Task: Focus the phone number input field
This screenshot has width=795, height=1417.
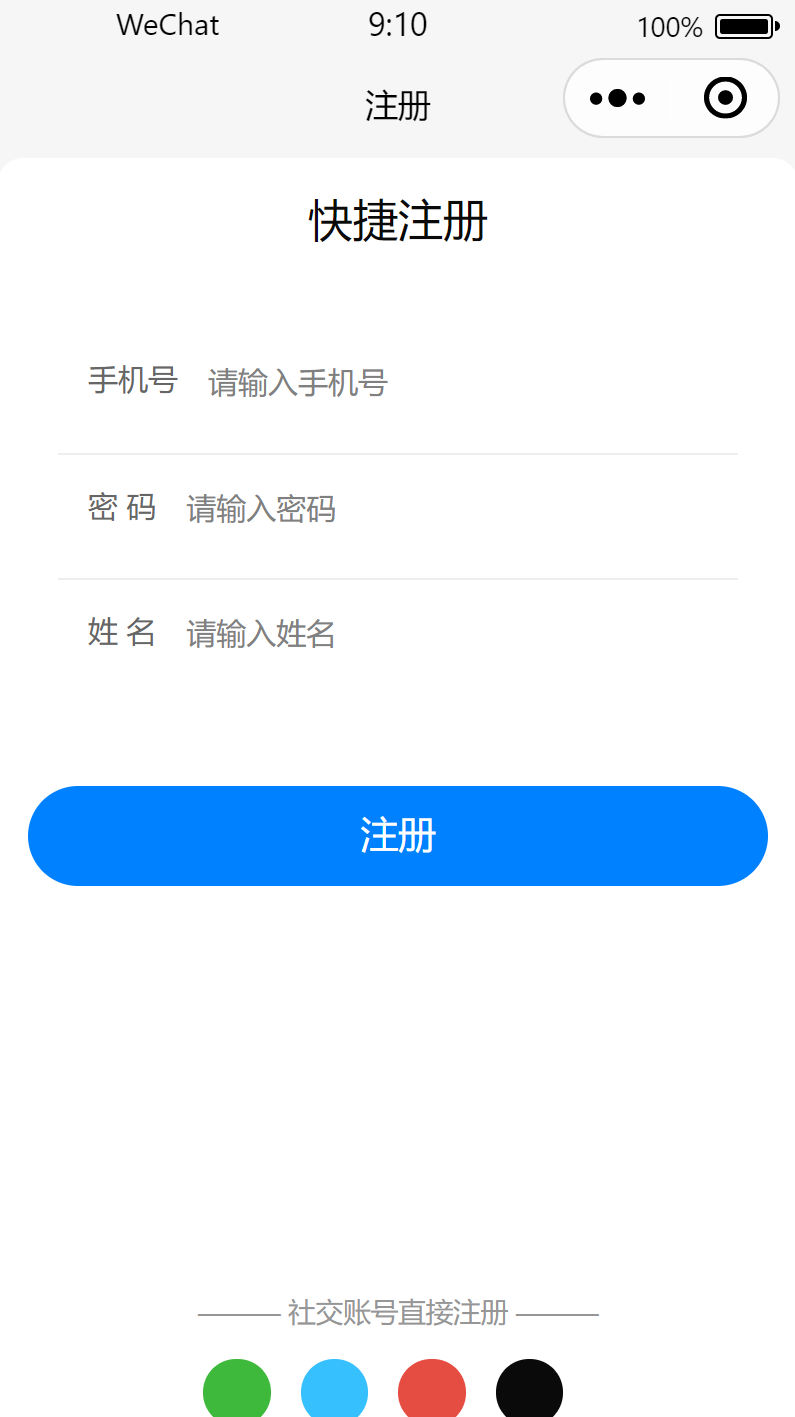Action: (472, 382)
